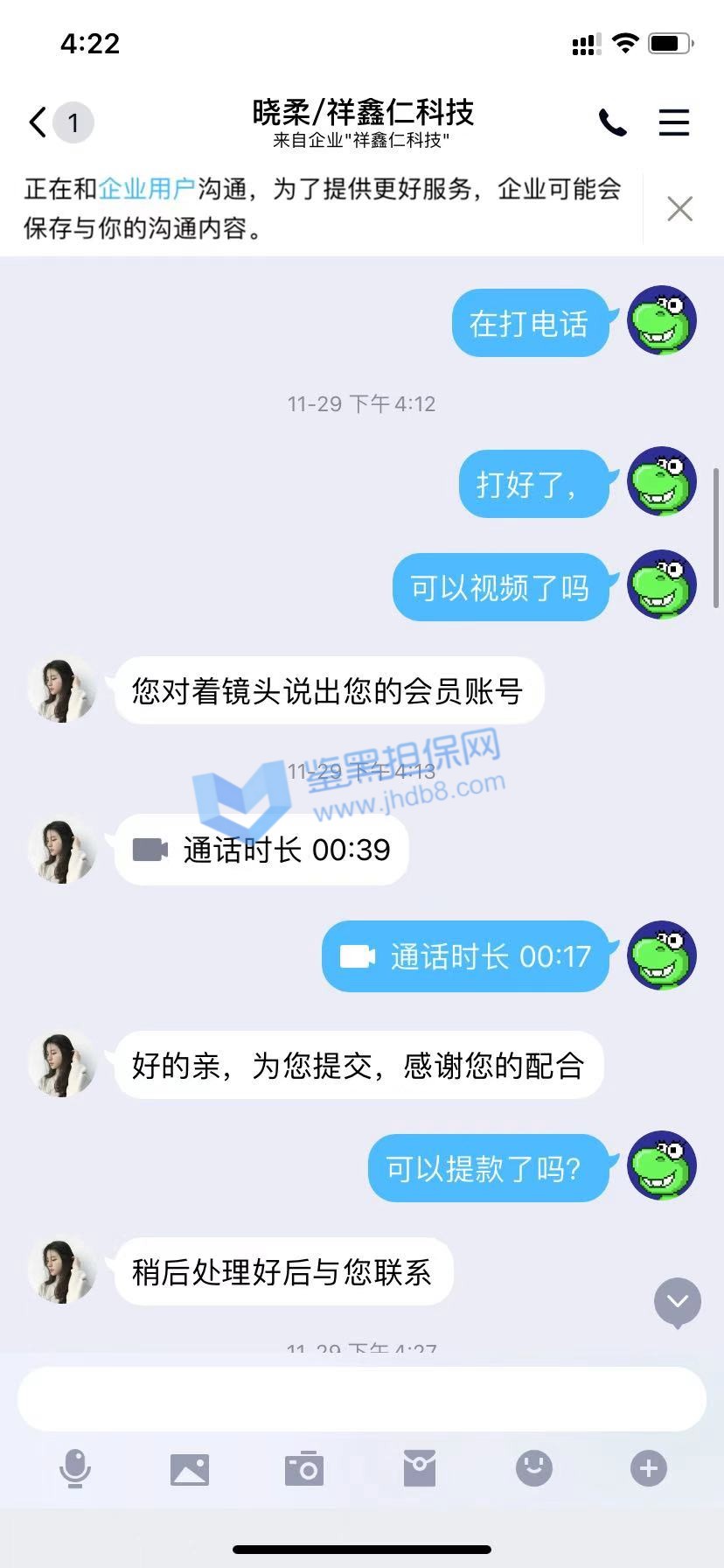This screenshot has height=1568, width=724.
Task: Start a phone call with 晓柔
Action: pos(612,123)
